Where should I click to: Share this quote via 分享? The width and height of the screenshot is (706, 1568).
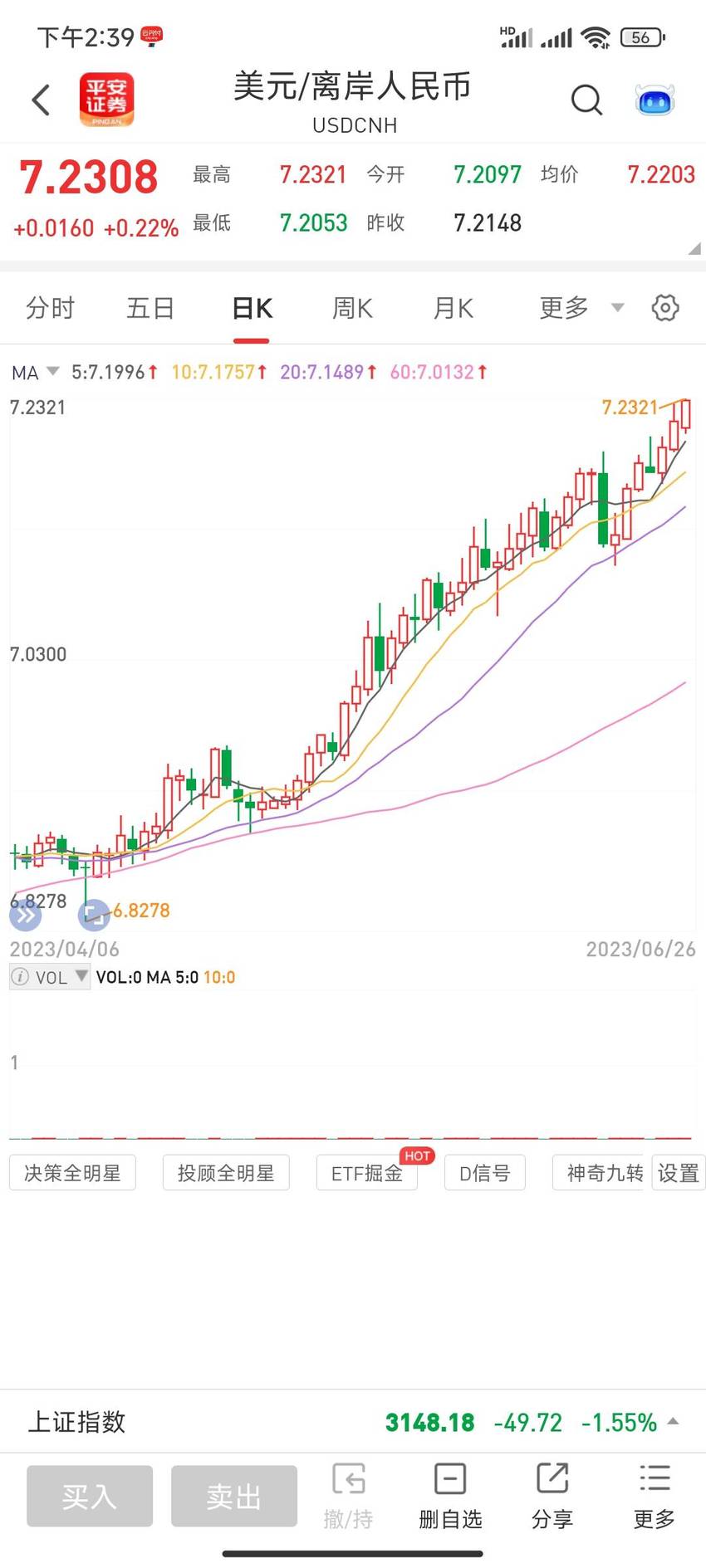(552, 1497)
